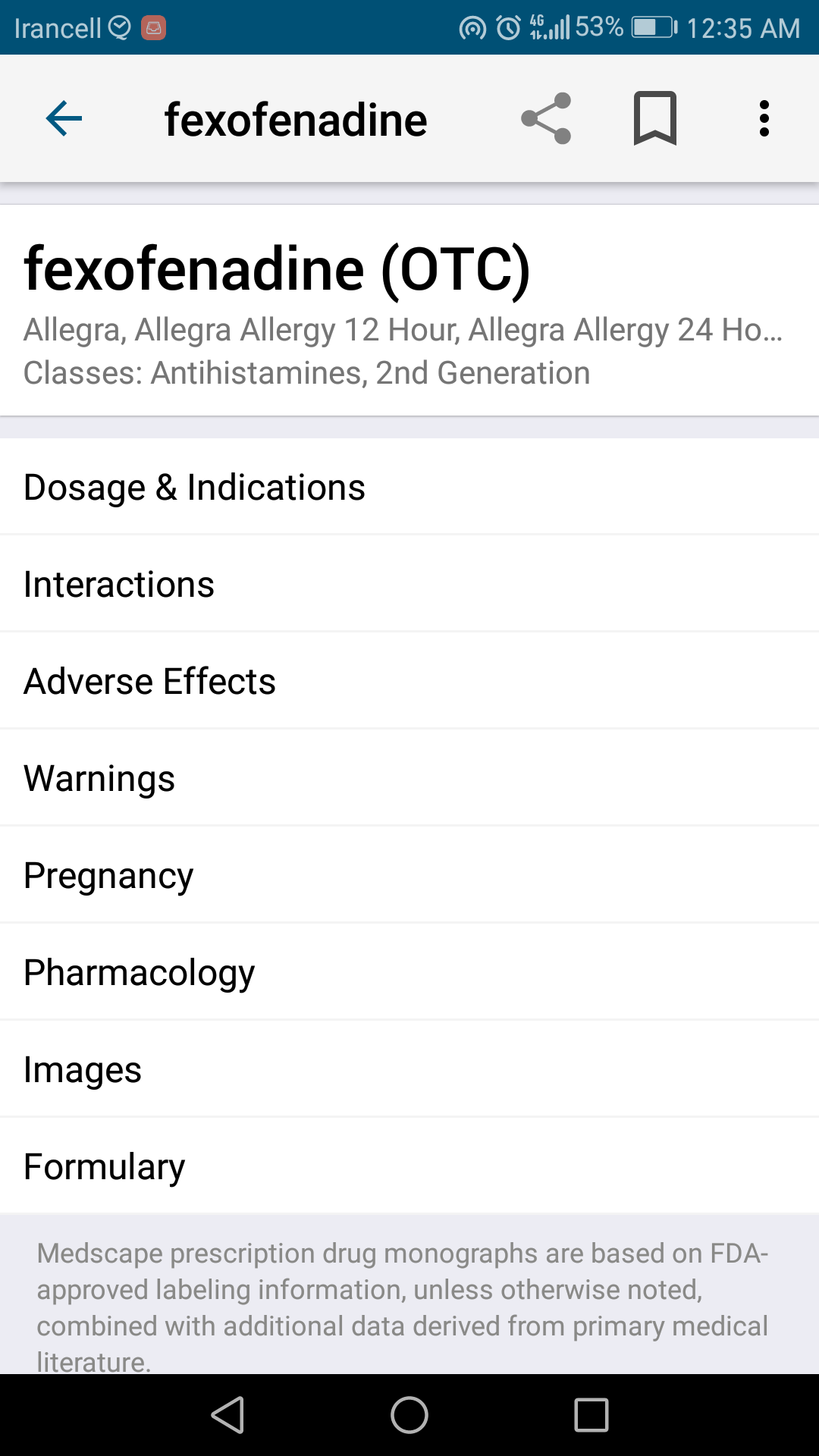The image size is (819, 1456).
Task: Select the Formulary section
Action: tap(409, 1166)
